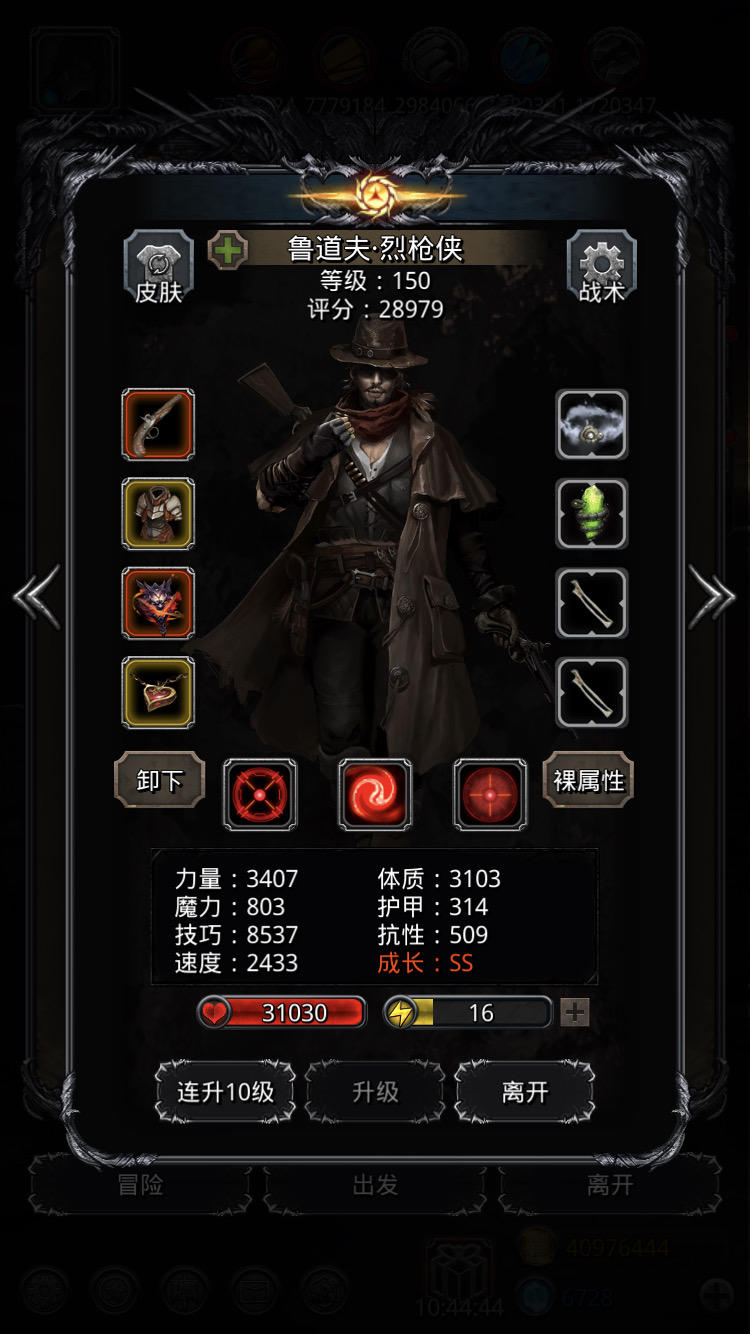The image size is (750, 1334).
Task: Tap 连升10级 to level up ten times
Action: coord(225,1092)
